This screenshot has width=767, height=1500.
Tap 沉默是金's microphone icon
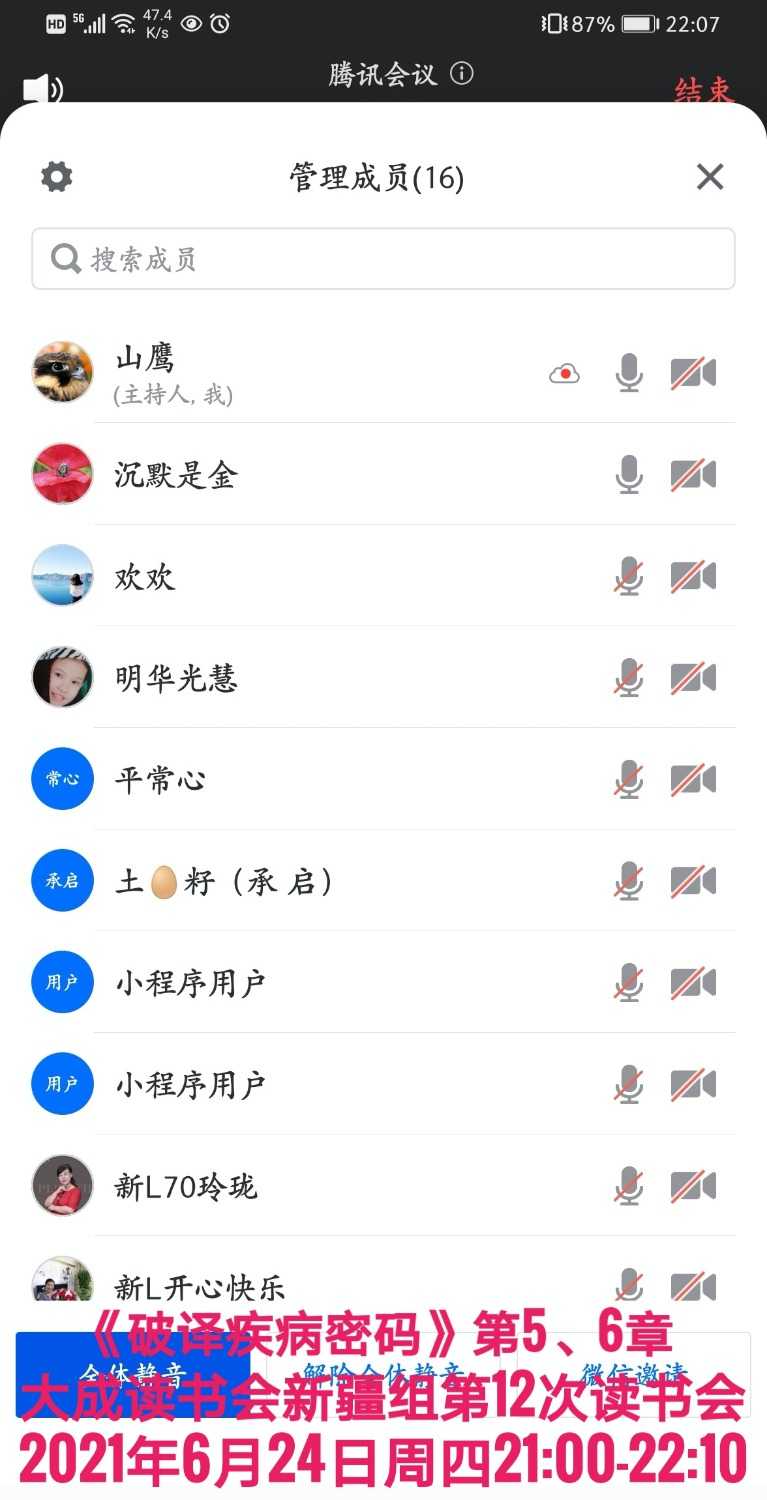coord(628,473)
